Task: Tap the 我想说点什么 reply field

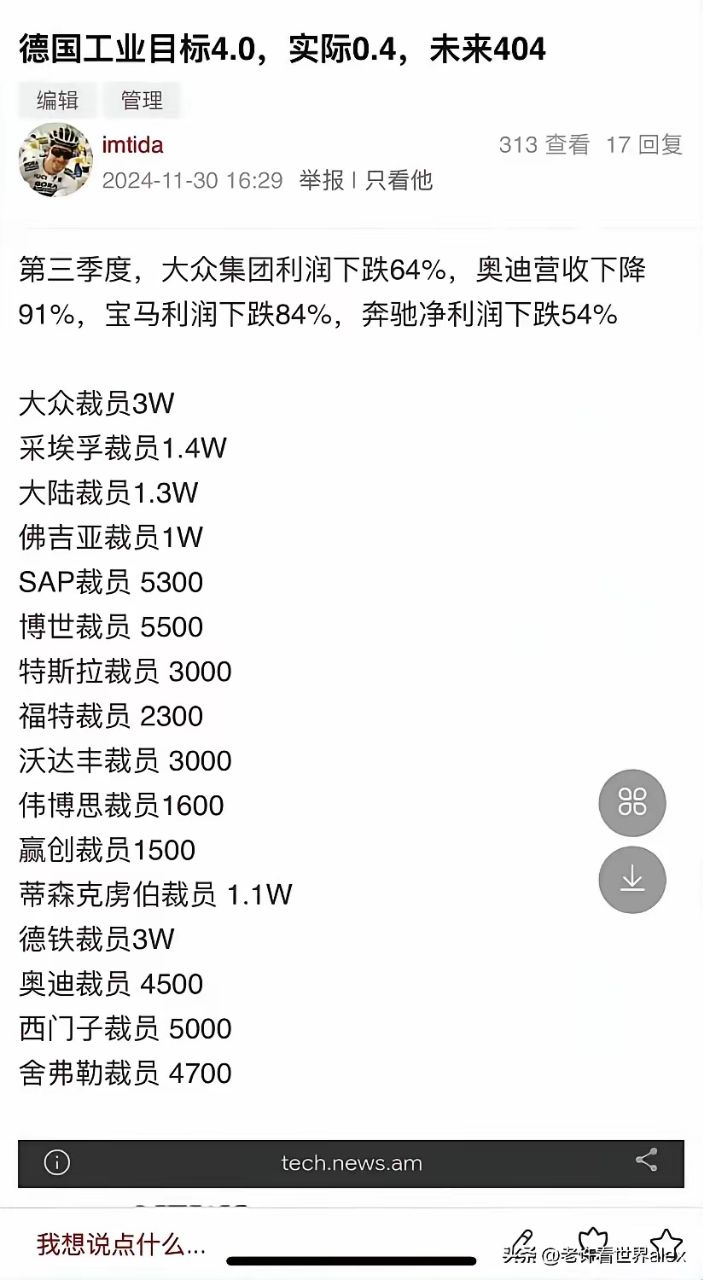Action: pyautogui.click(x=122, y=1245)
